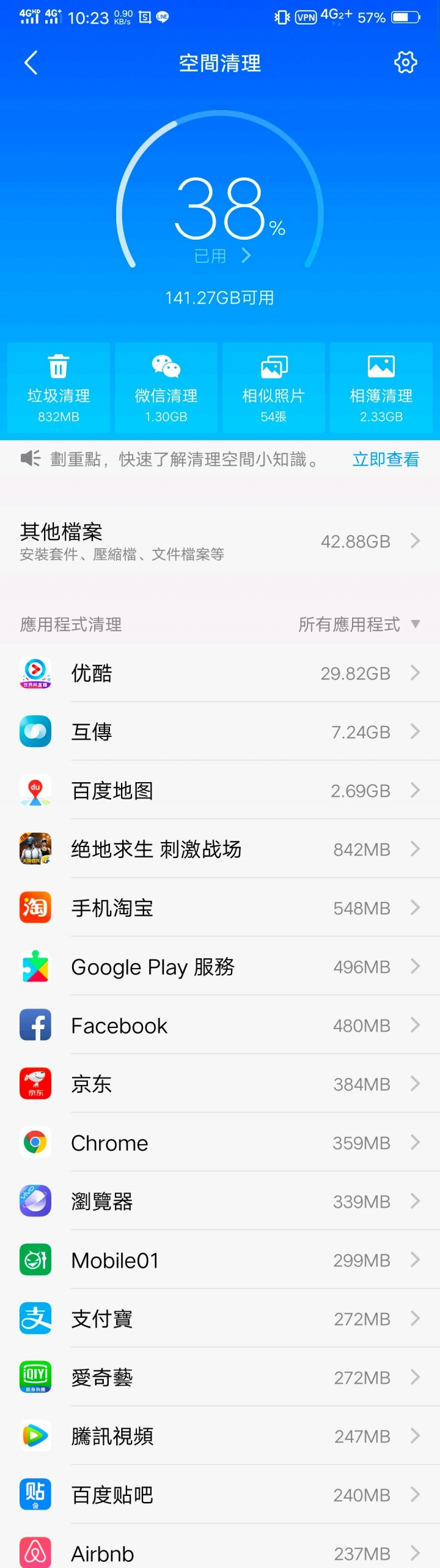
Task: Open 手机淘宝 548MB row
Action: (x=220, y=908)
